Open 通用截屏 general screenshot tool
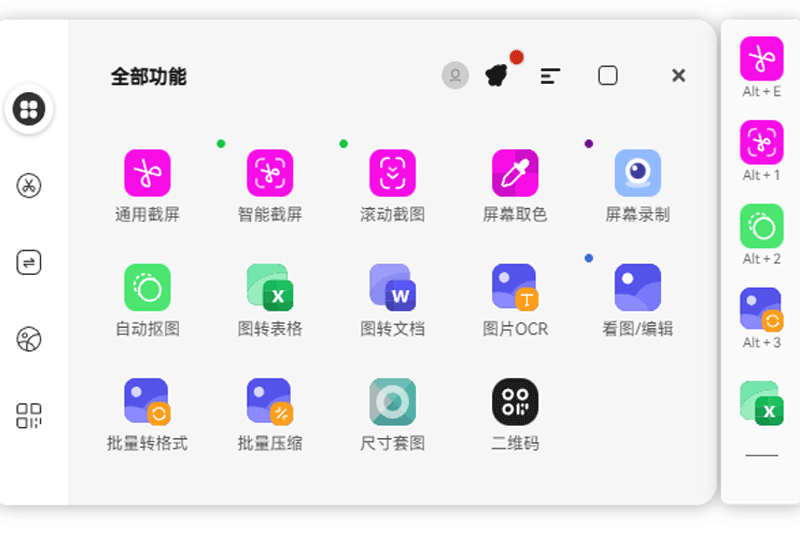Viewport: 800px width, 533px height. (147, 173)
